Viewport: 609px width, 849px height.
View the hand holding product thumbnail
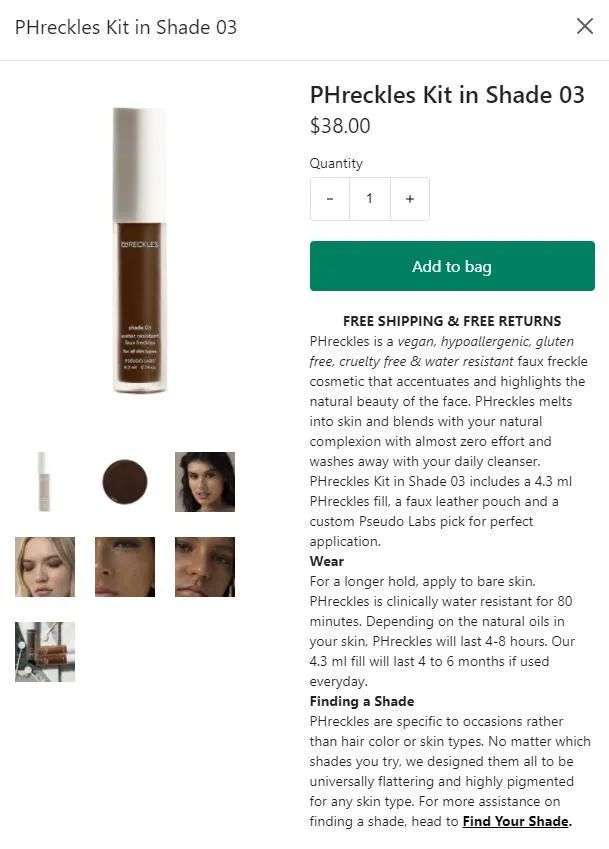(44, 652)
